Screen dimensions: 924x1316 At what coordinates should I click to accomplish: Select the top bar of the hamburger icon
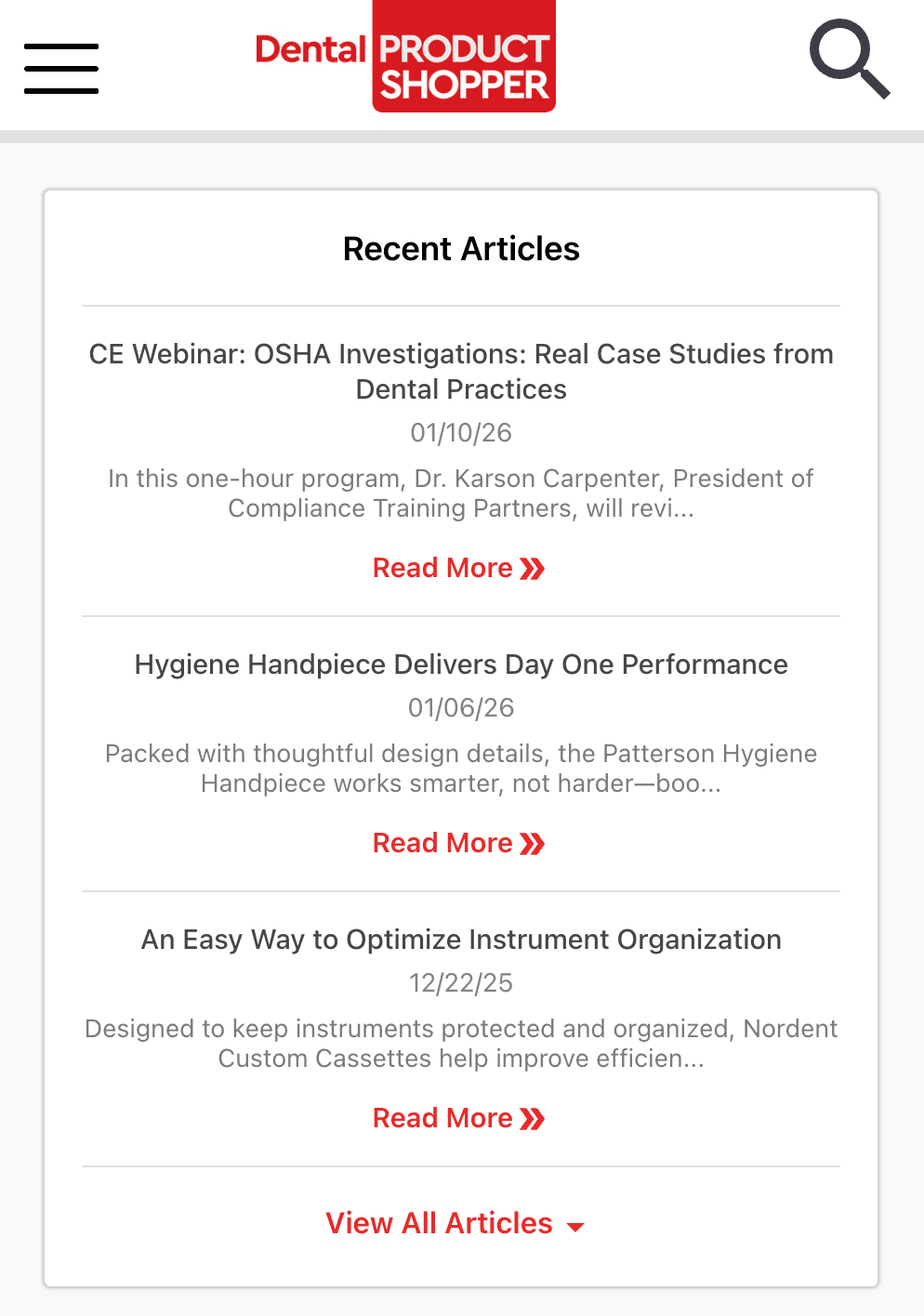pyautogui.click(x=61, y=47)
